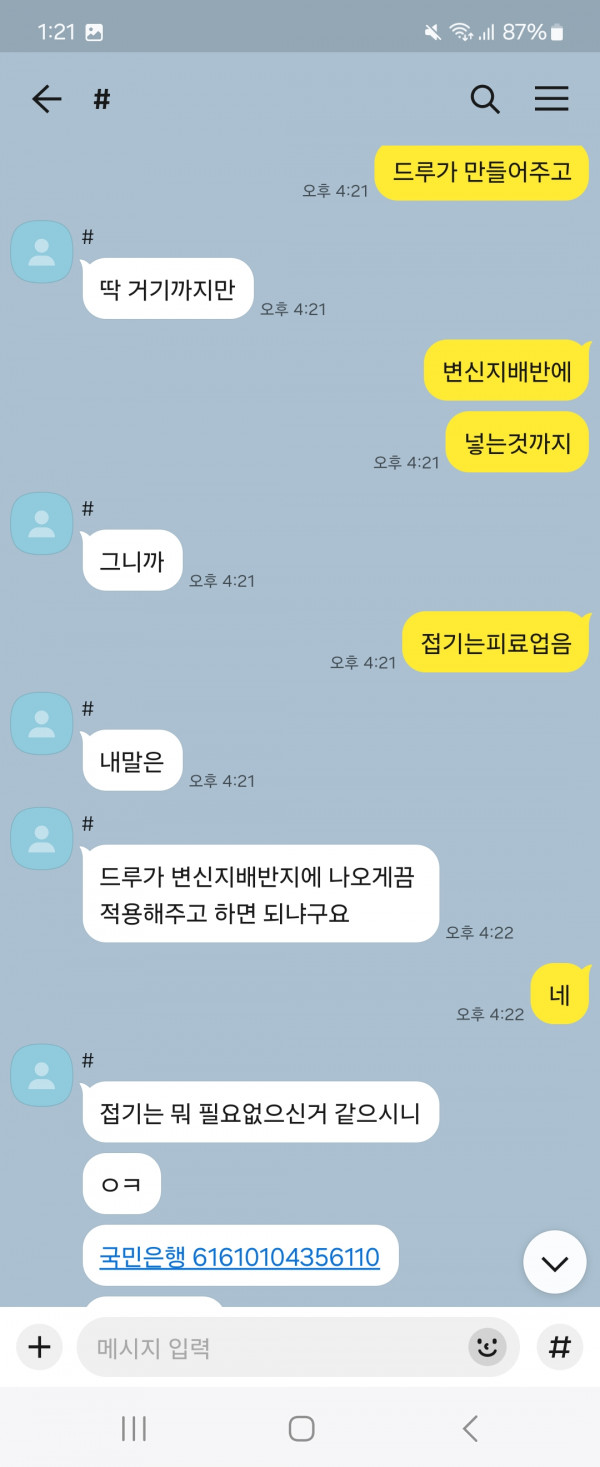Open the plus attachment menu
This screenshot has height=1467, width=600.
[39, 1347]
